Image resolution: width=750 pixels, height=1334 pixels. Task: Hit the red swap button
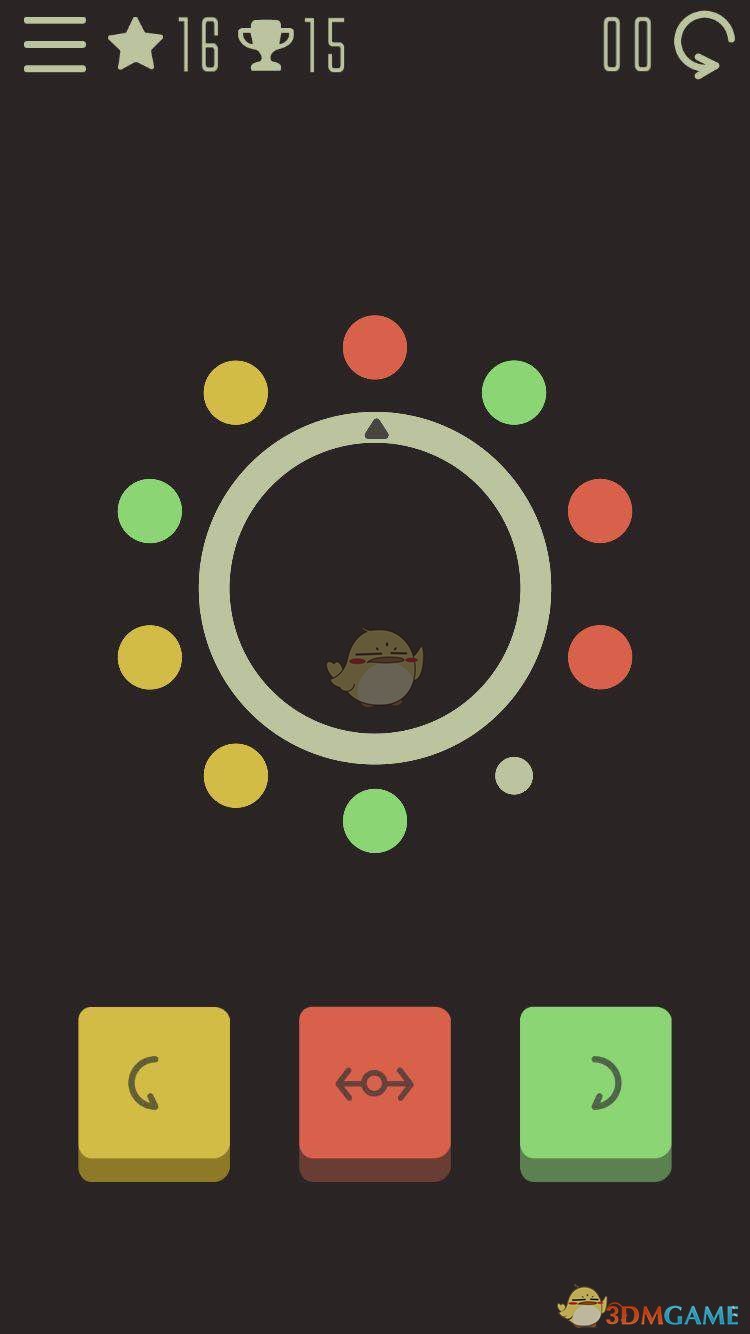point(375,1085)
